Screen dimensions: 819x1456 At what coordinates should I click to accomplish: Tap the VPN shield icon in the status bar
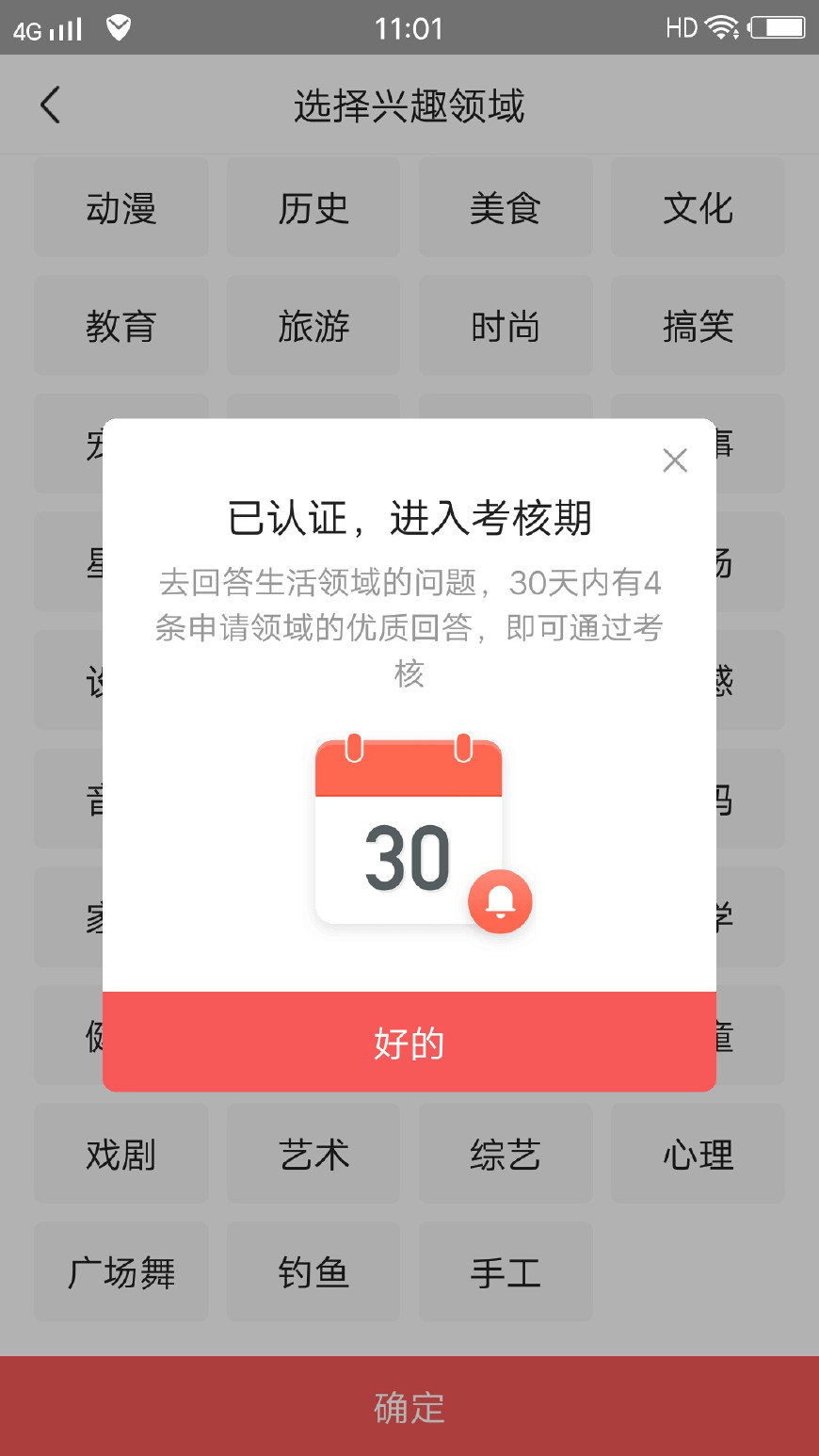(118, 27)
